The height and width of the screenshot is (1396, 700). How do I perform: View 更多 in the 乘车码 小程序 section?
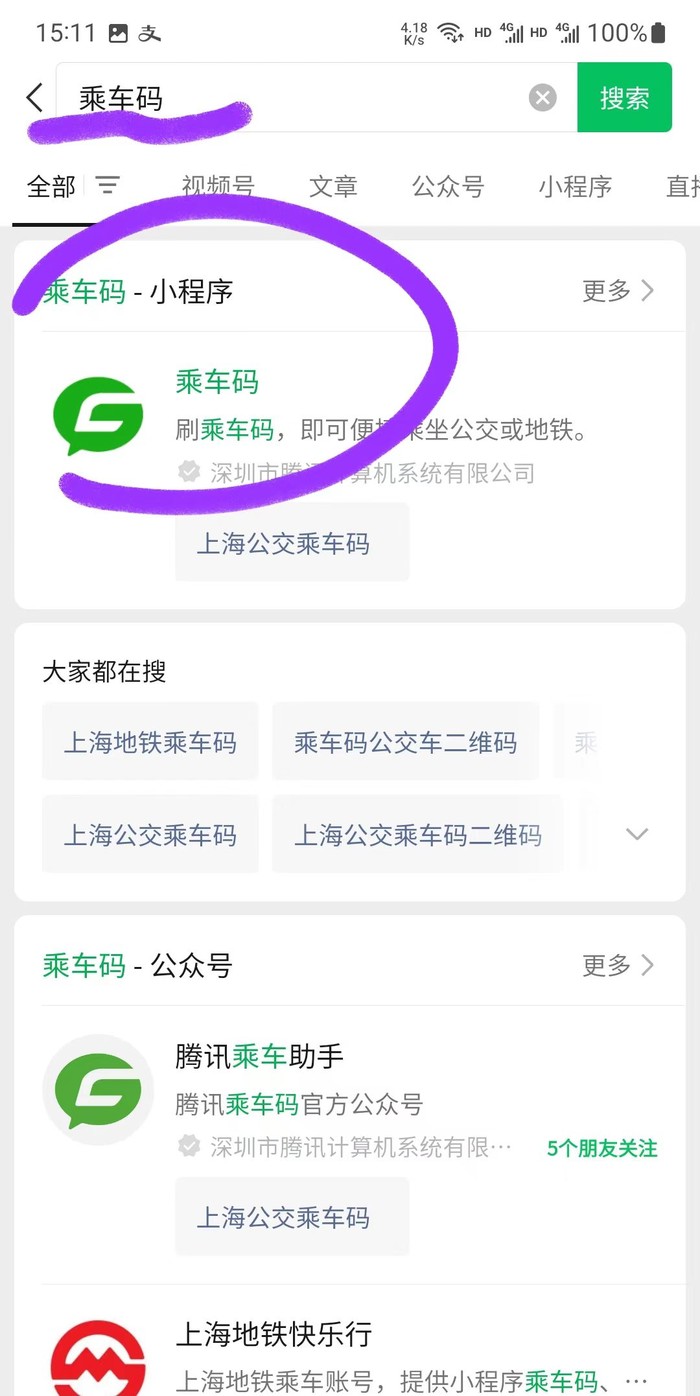tap(618, 291)
